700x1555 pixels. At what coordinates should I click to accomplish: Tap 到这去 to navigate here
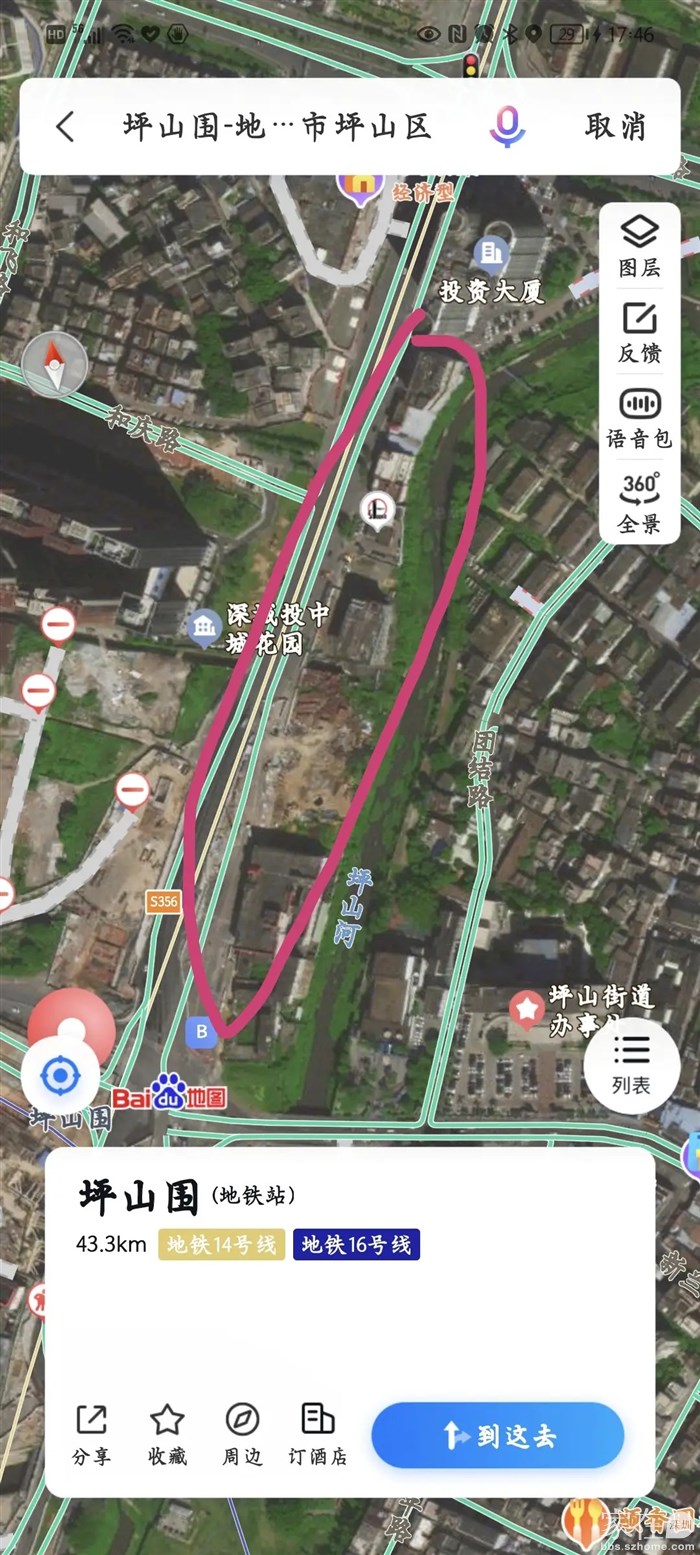point(497,1435)
